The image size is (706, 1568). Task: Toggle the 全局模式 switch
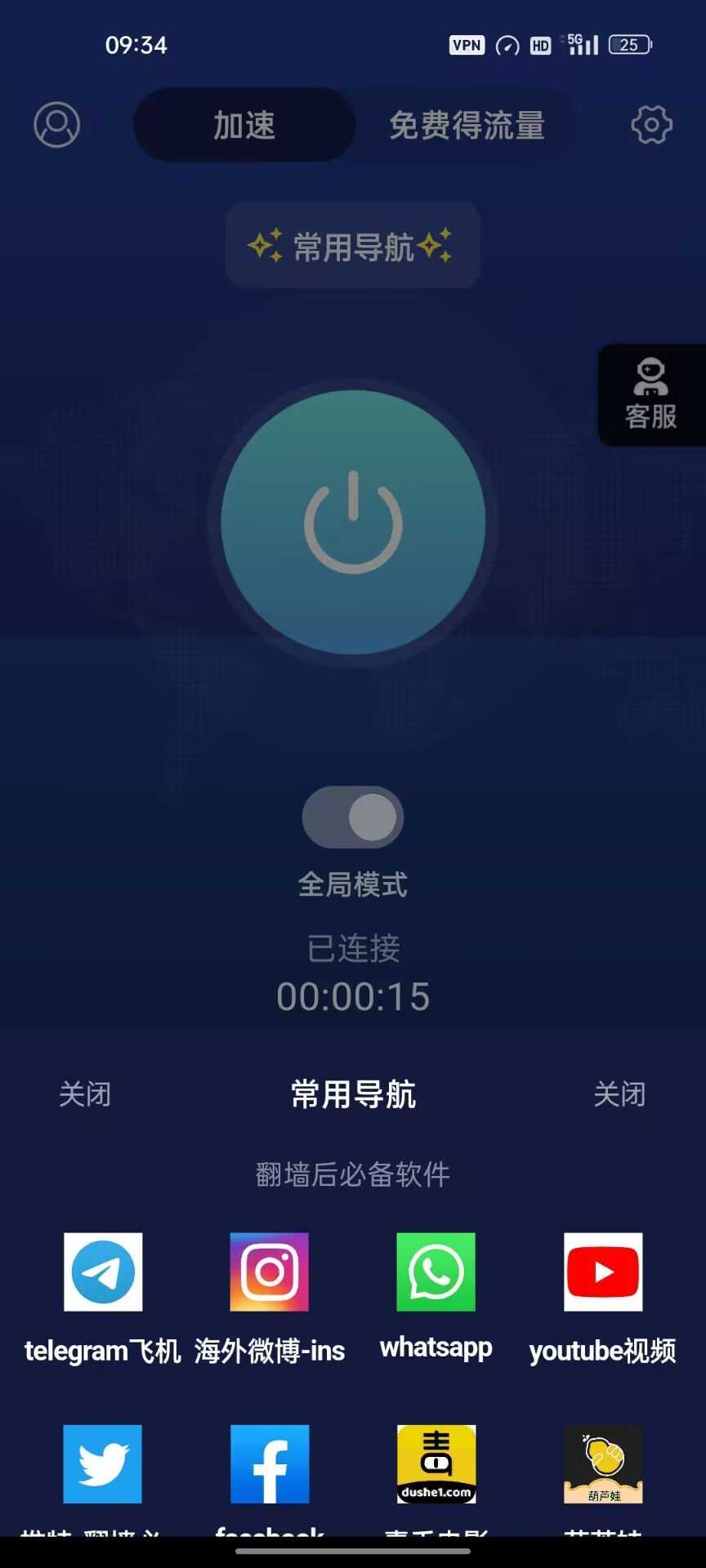[353, 817]
